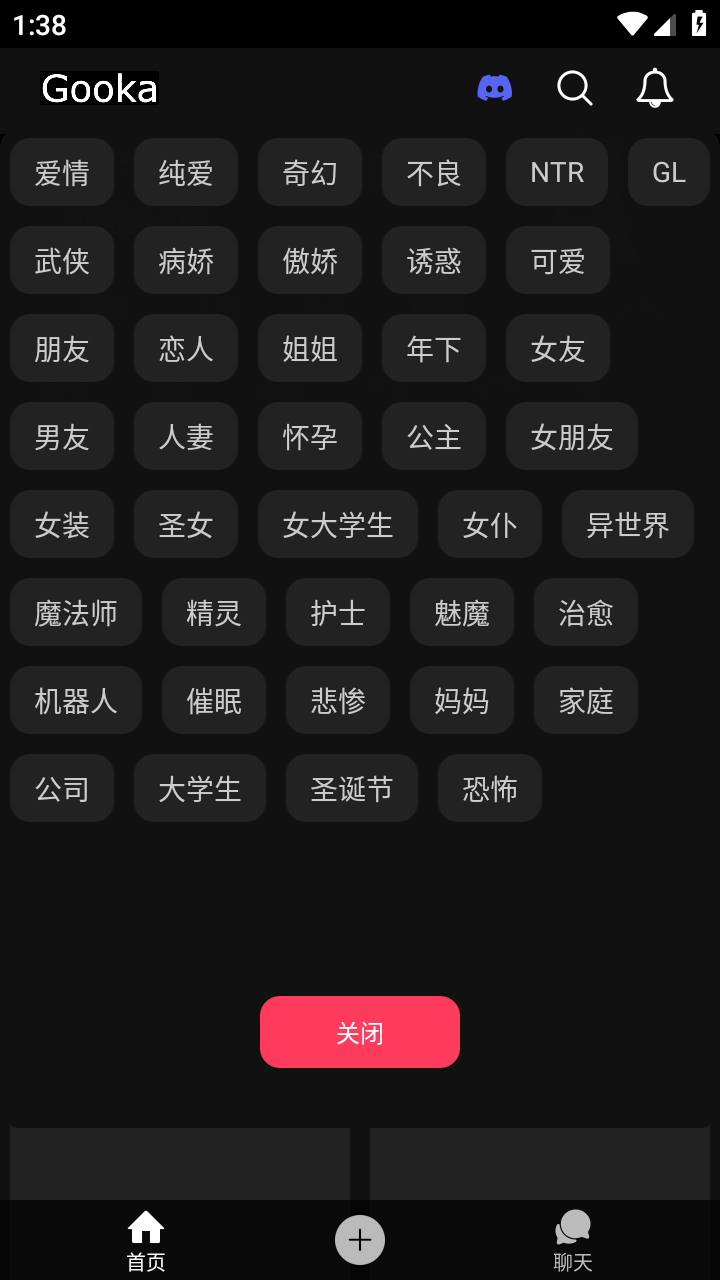Viewport: 720px width, 1280px height.
Task: Select the 女大学生 tag
Action: tap(337, 524)
